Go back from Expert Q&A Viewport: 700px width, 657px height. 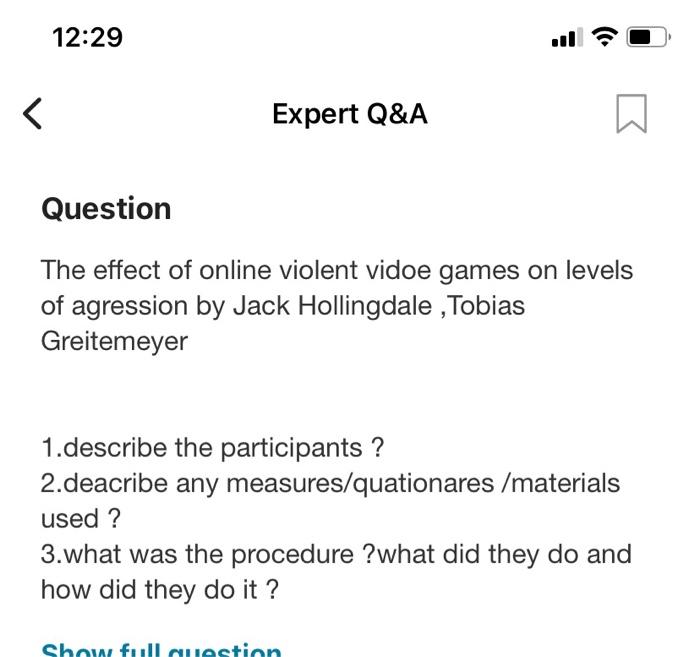pos(32,114)
